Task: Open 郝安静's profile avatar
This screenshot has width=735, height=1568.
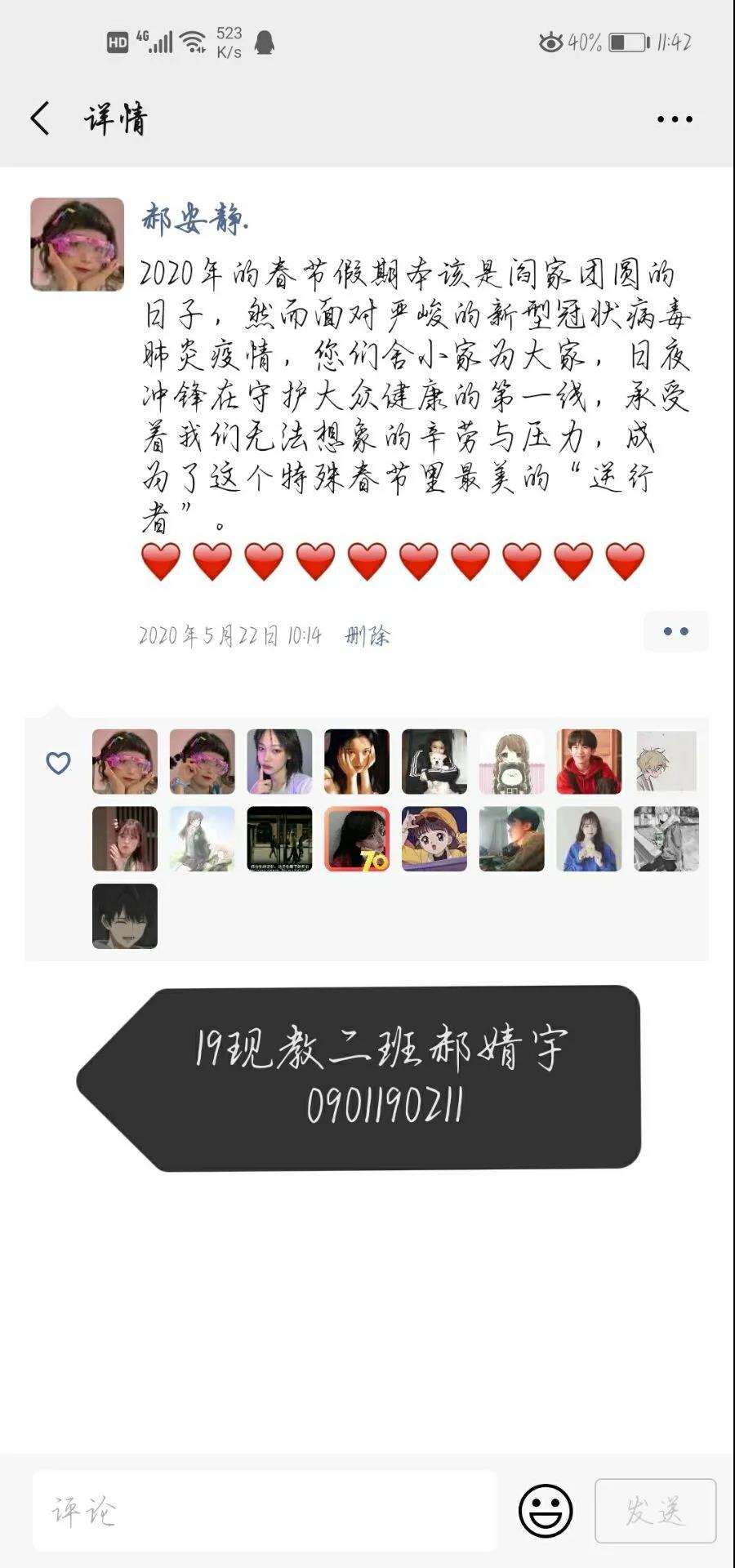Action: (x=78, y=244)
